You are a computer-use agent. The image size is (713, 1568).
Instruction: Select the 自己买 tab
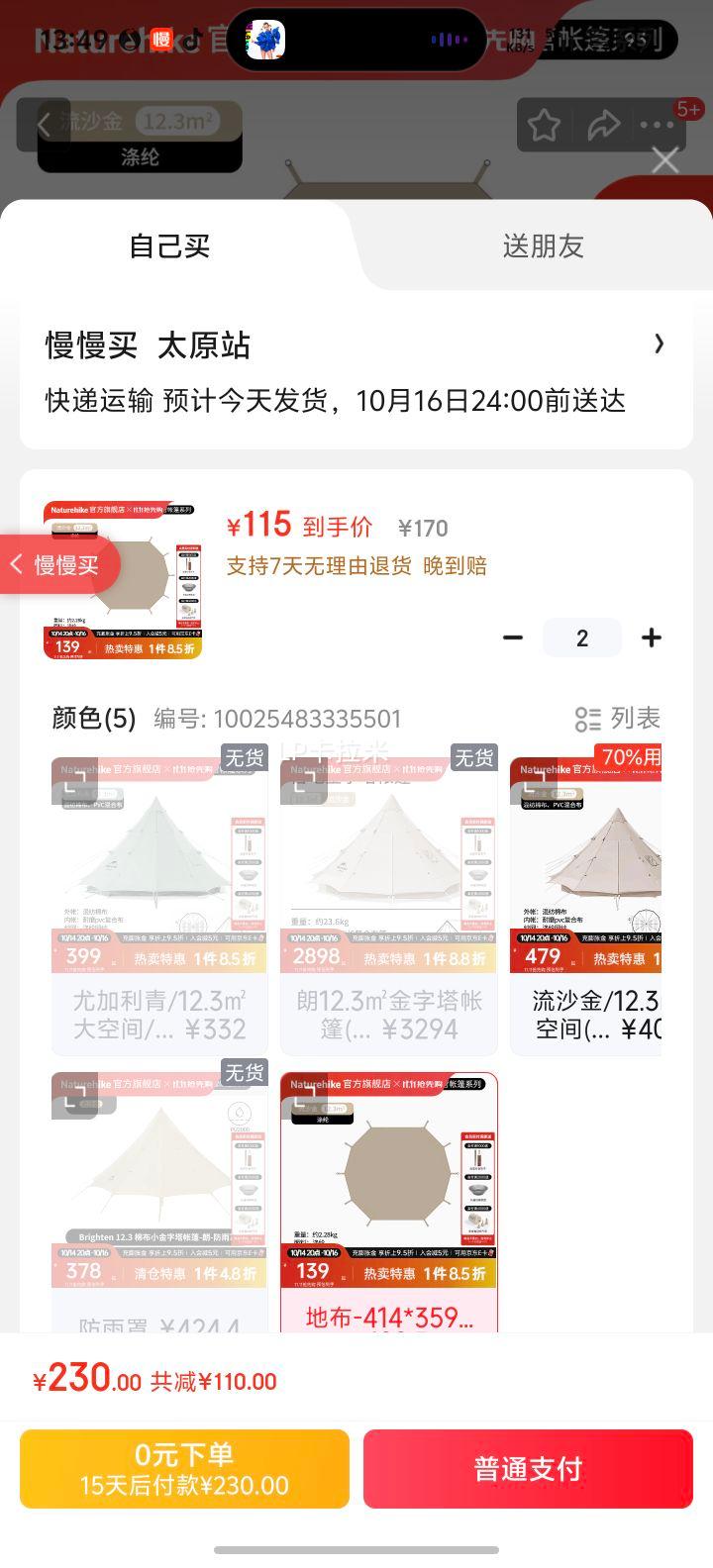coord(169,246)
